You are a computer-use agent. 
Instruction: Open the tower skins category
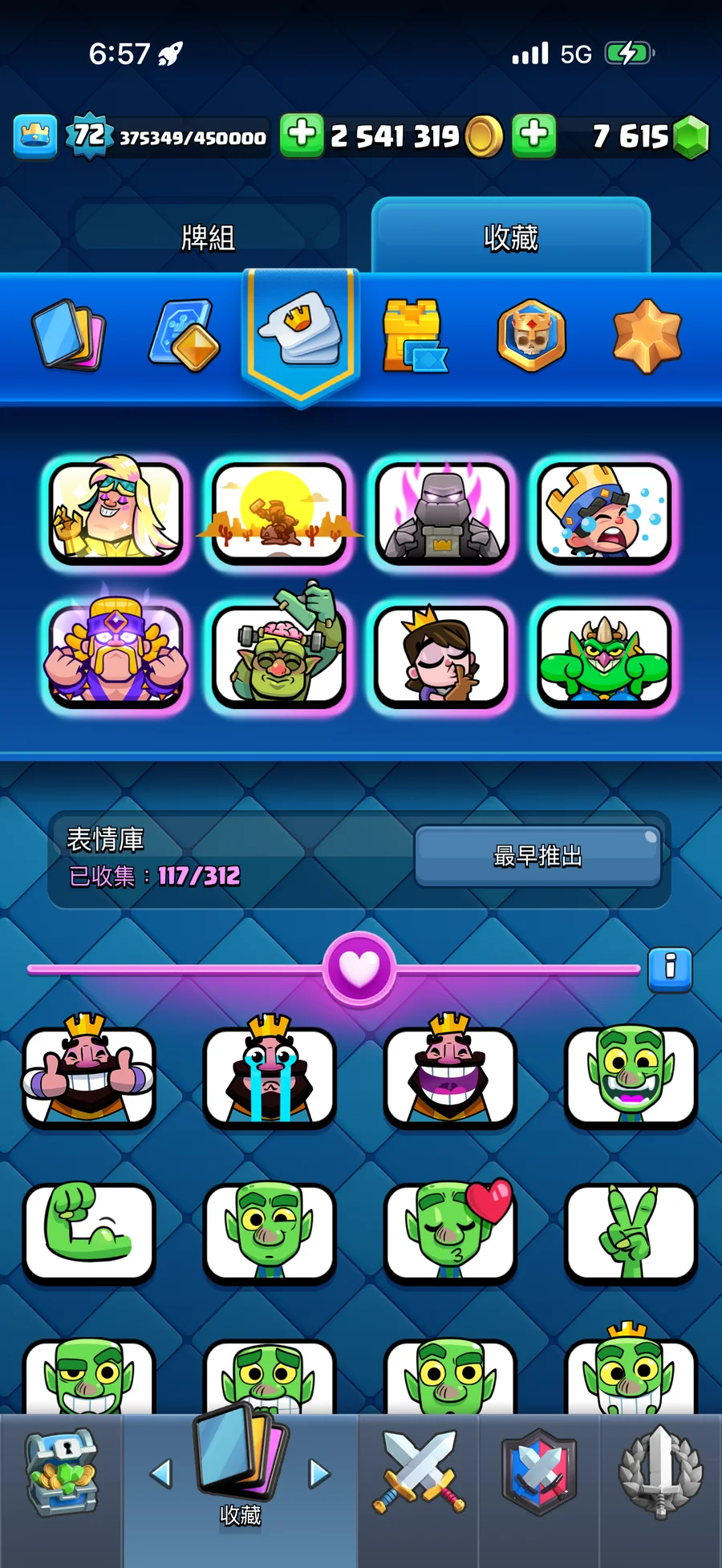[414, 335]
